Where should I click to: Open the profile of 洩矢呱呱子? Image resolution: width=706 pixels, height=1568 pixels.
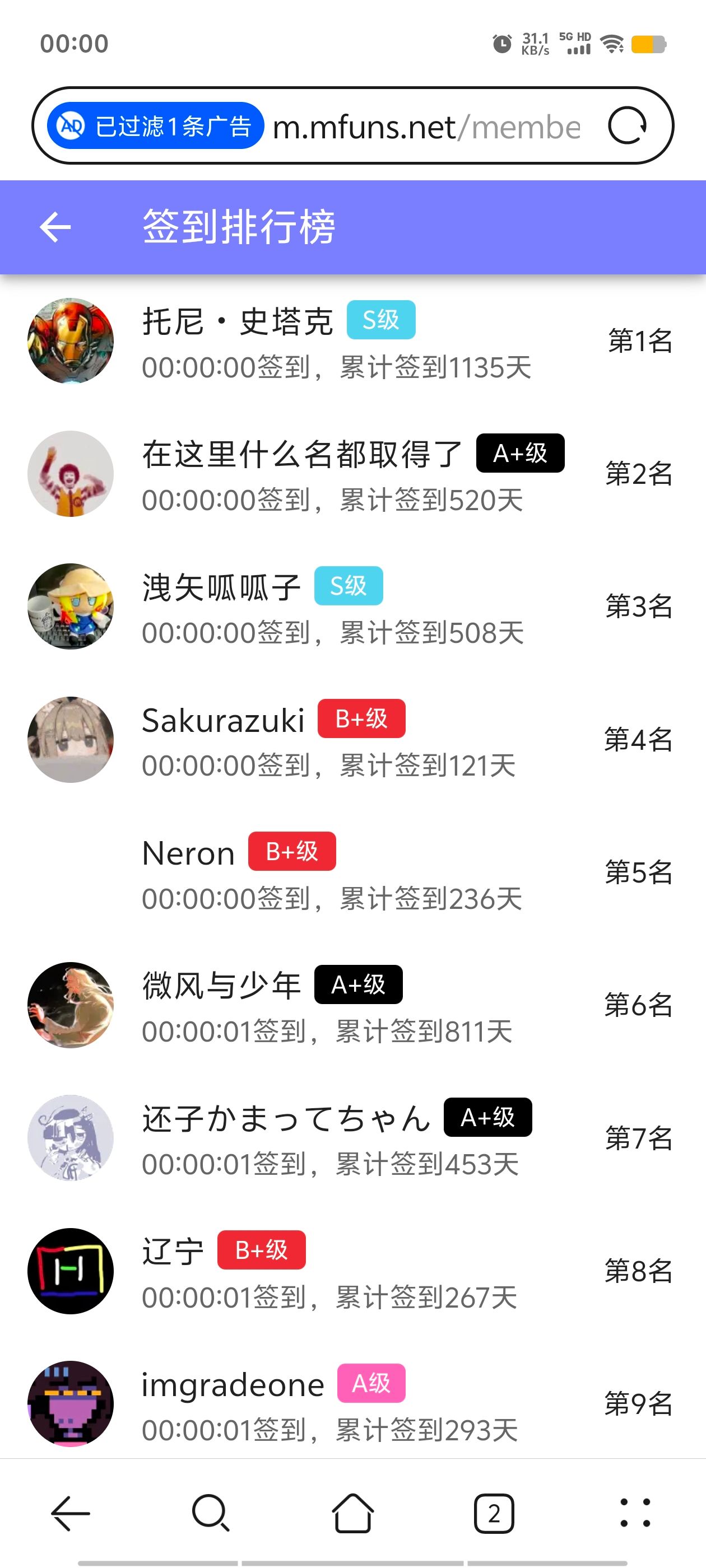point(220,586)
